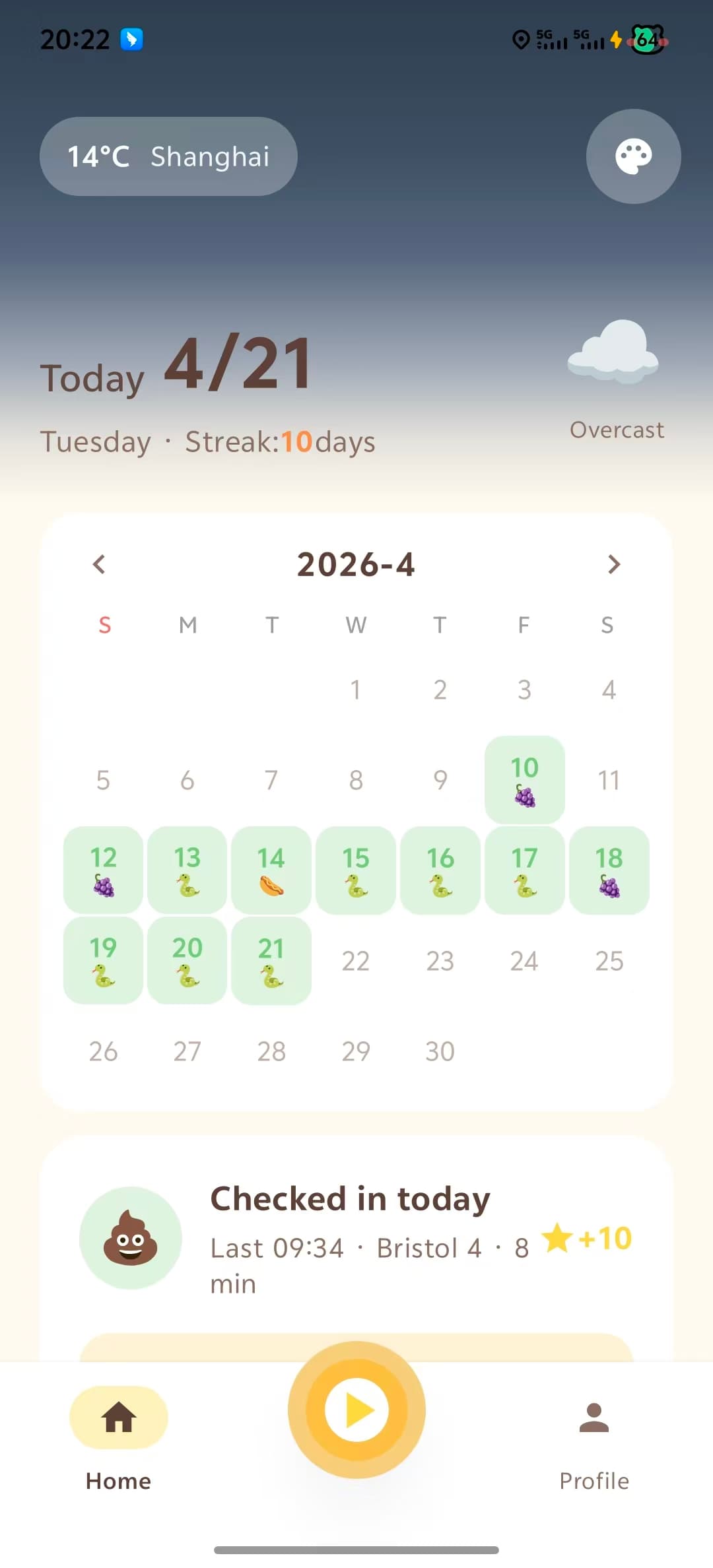The image size is (713, 1568).
Task: Go to previous month in calendar
Action: [x=99, y=564]
